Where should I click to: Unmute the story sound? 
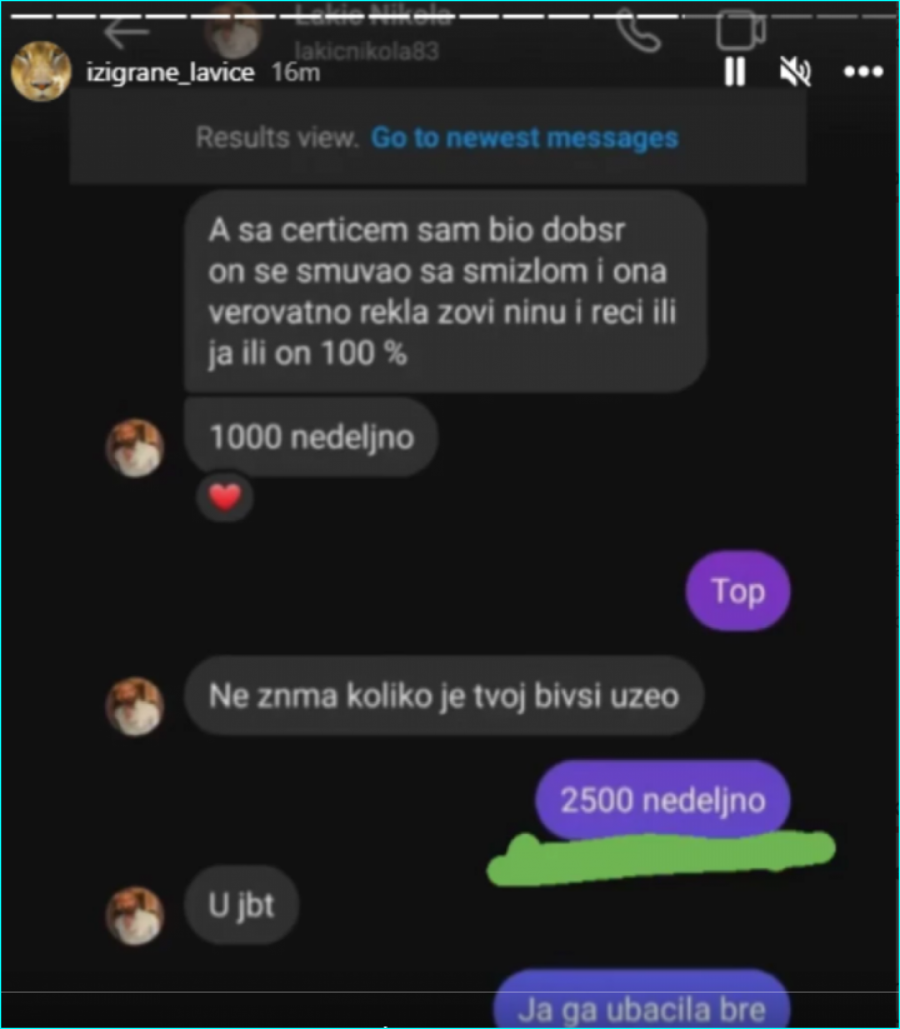795,72
